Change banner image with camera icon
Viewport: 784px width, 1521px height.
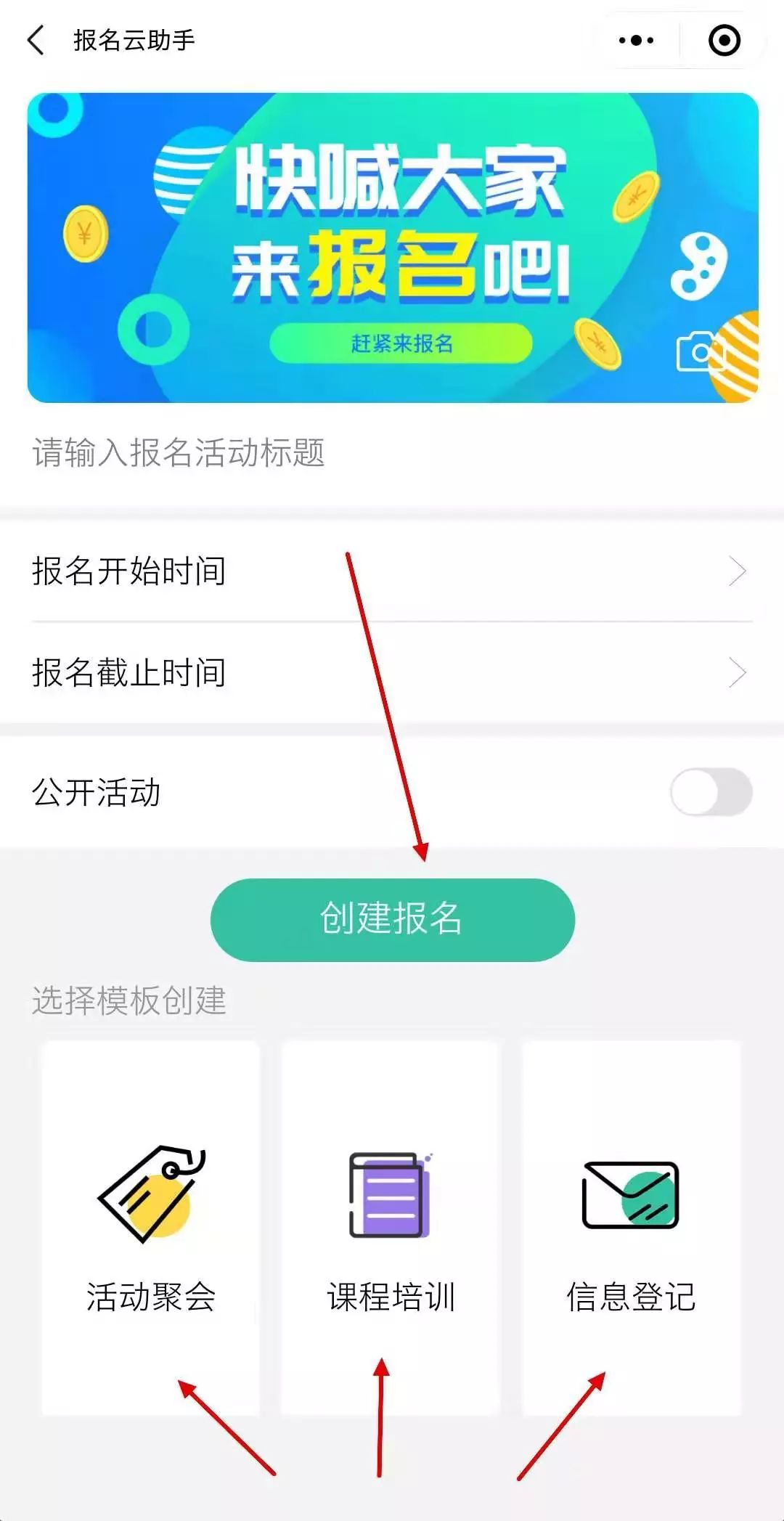(x=700, y=351)
